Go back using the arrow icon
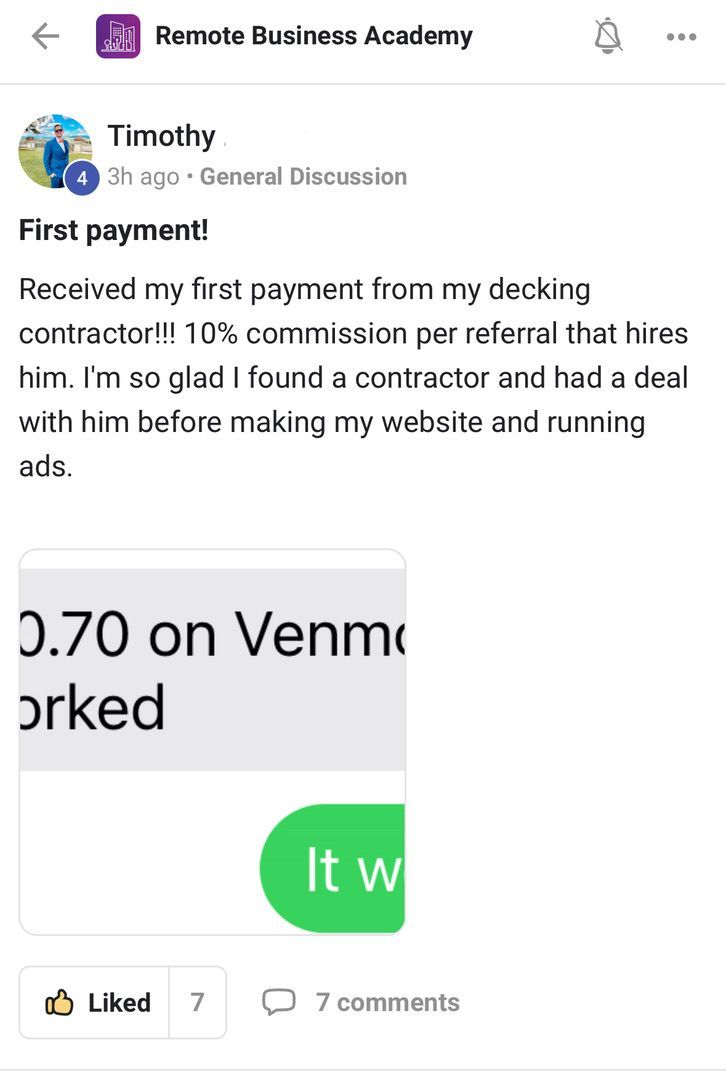The width and height of the screenshot is (726, 1080). click(x=45, y=37)
